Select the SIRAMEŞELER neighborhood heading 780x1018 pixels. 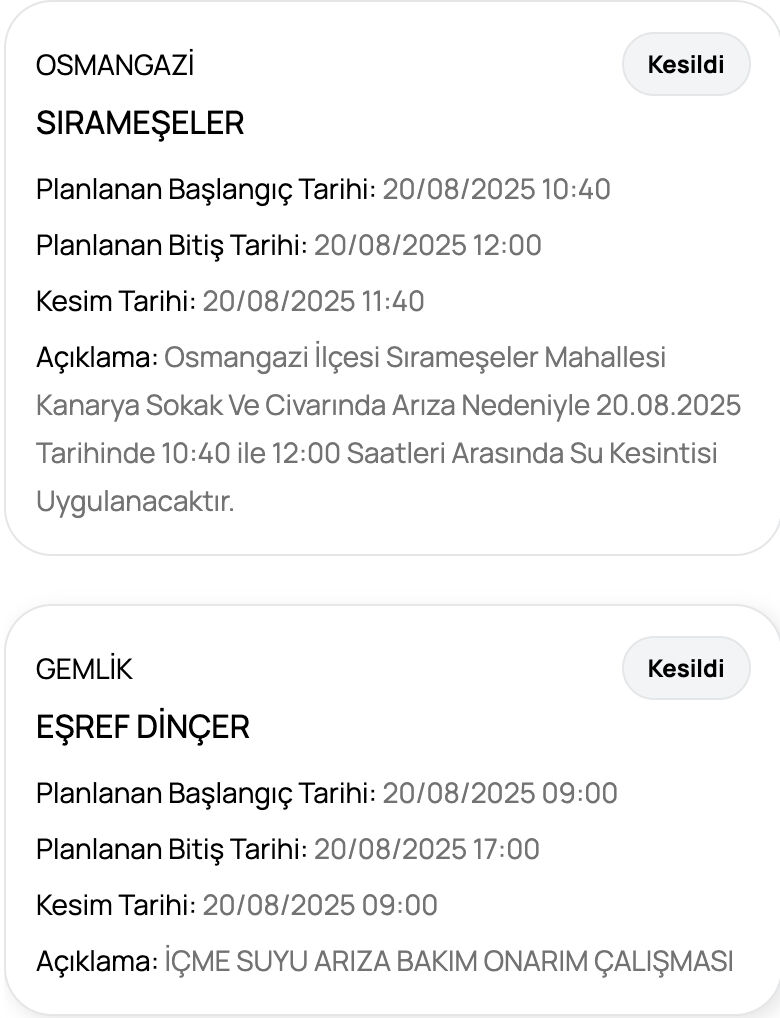pos(140,123)
